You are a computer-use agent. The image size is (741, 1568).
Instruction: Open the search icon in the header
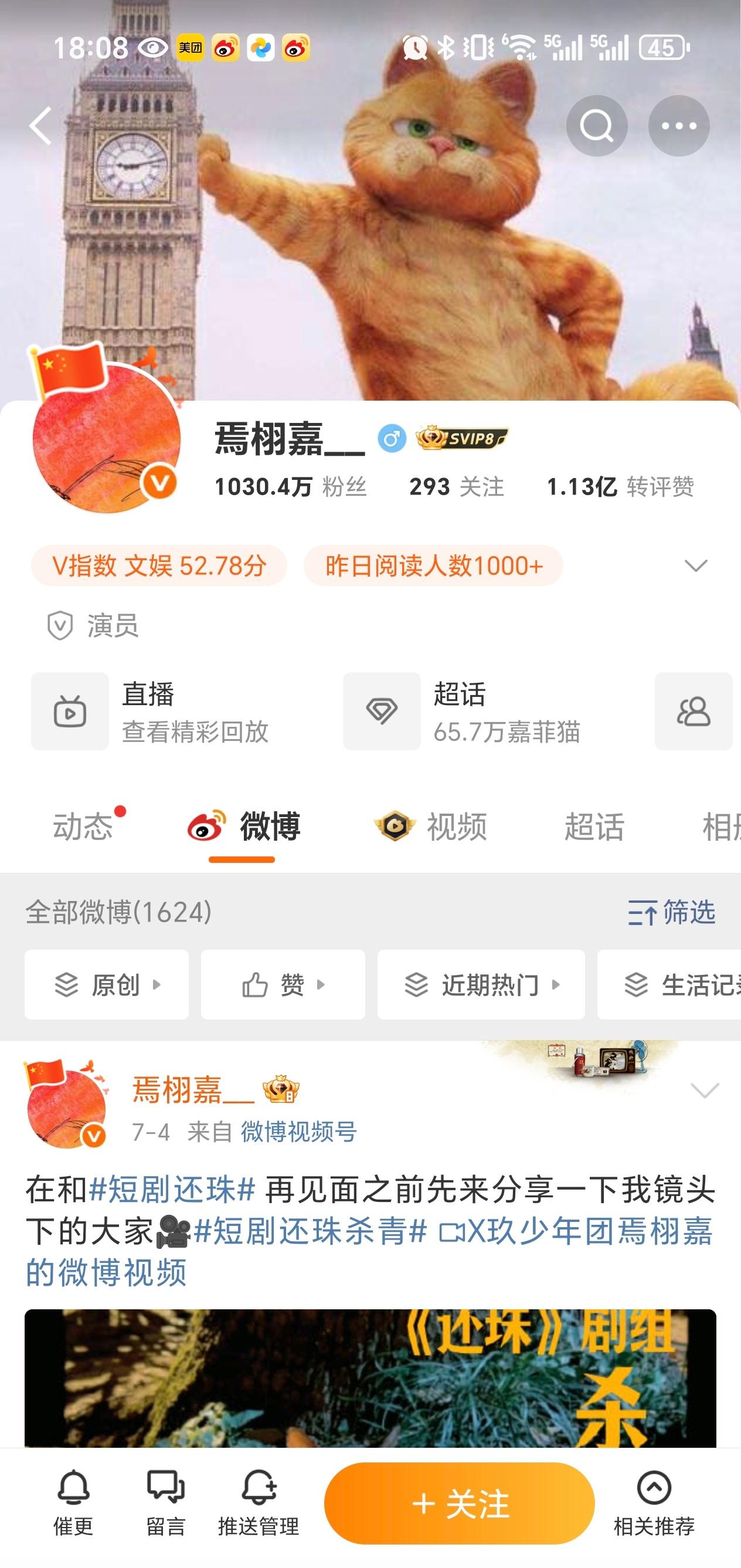pyautogui.click(x=596, y=126)
